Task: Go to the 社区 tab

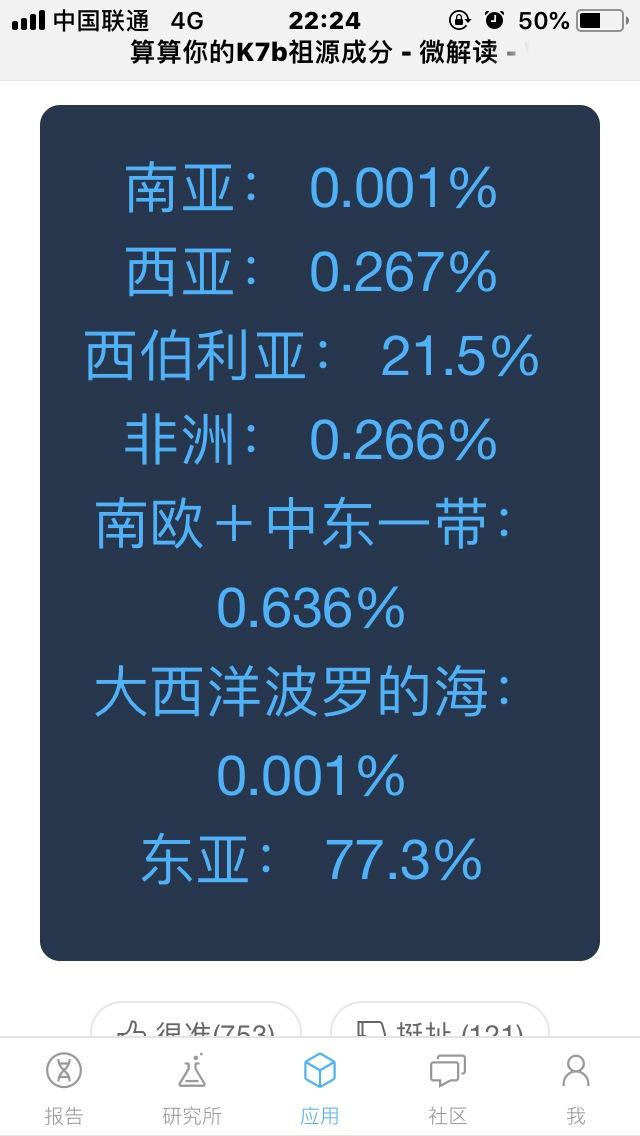Action: [448, 1087]
